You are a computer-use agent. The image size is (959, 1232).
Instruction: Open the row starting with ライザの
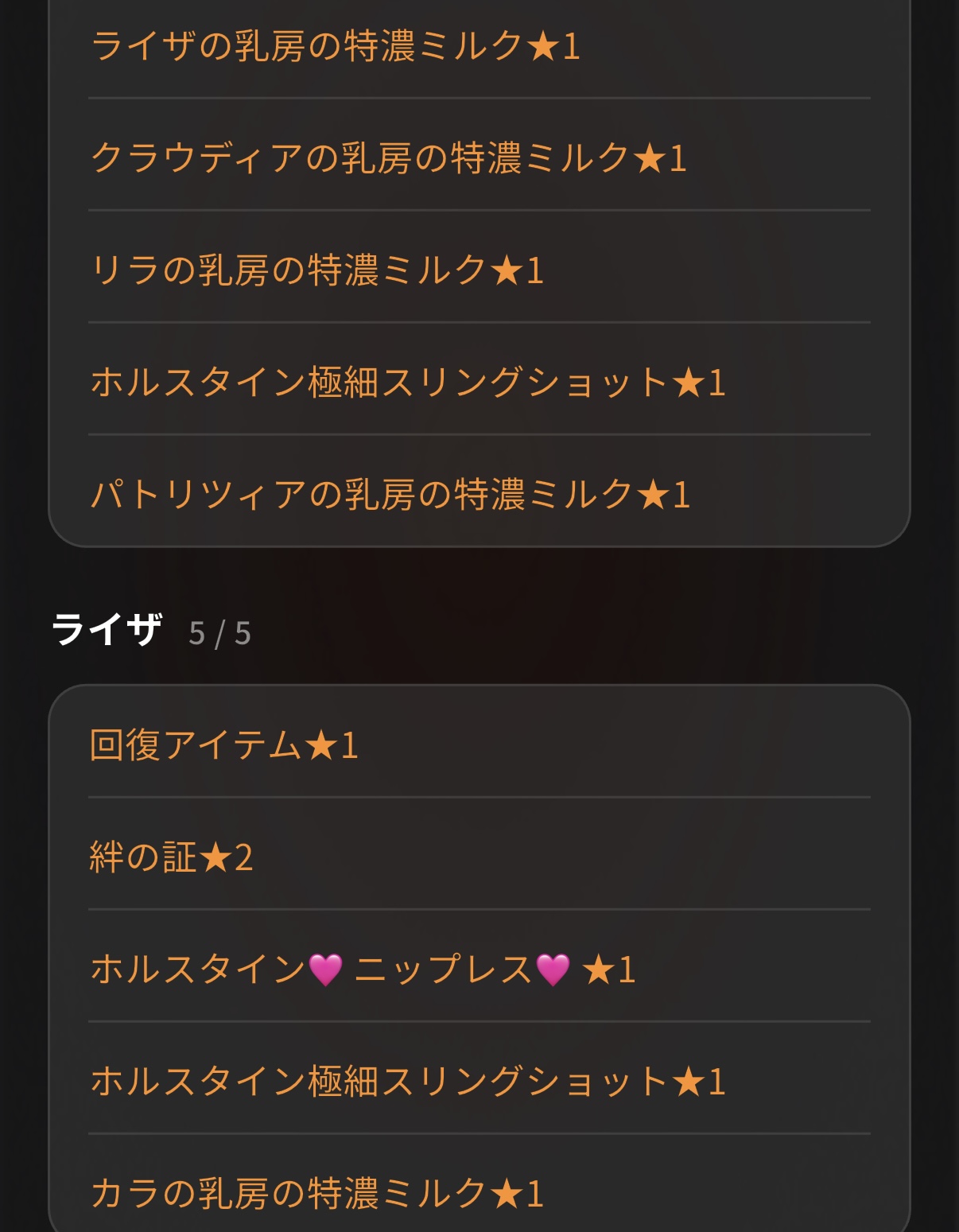[479, 45]
